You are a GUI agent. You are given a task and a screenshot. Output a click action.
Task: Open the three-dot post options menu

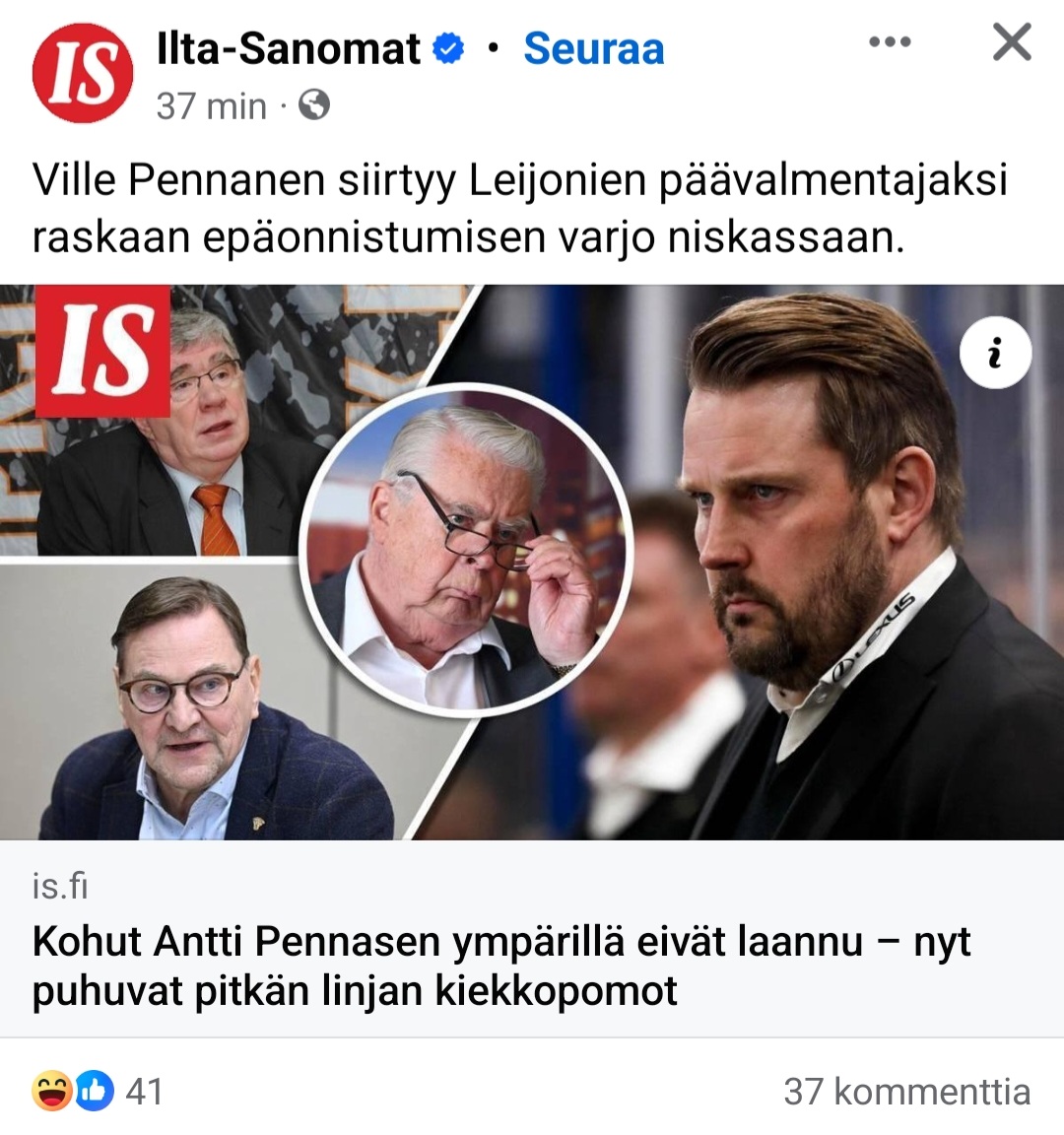click(x=889, y=42)
